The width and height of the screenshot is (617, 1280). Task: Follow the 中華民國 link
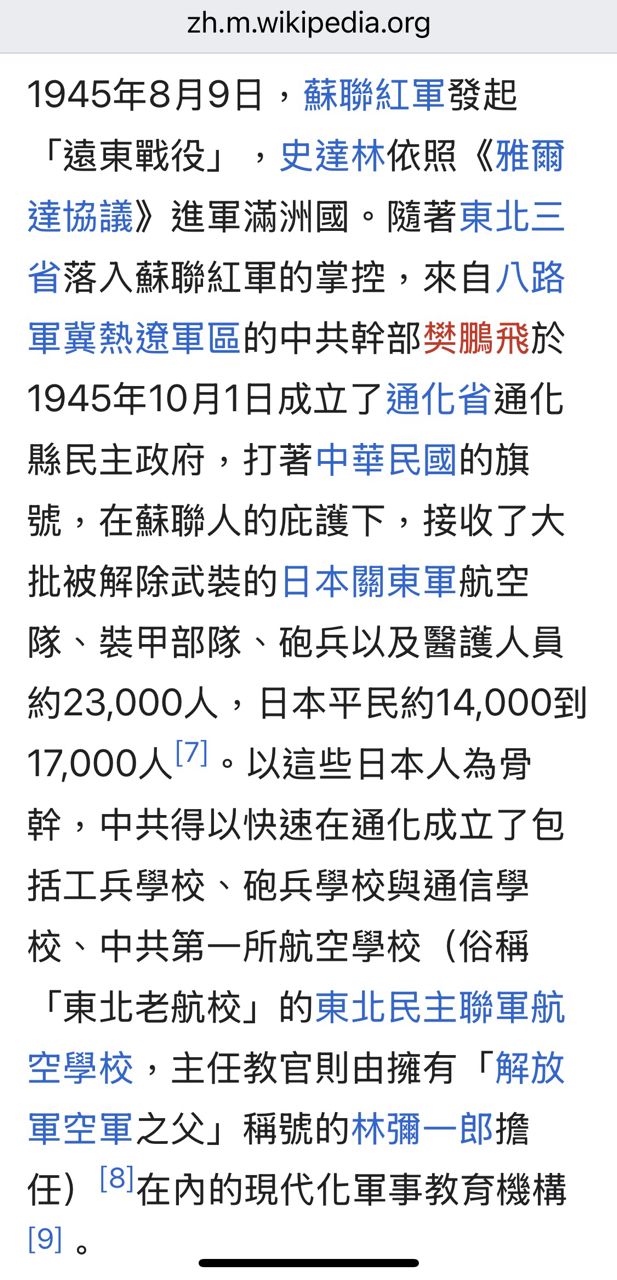(x=386, y=460)
